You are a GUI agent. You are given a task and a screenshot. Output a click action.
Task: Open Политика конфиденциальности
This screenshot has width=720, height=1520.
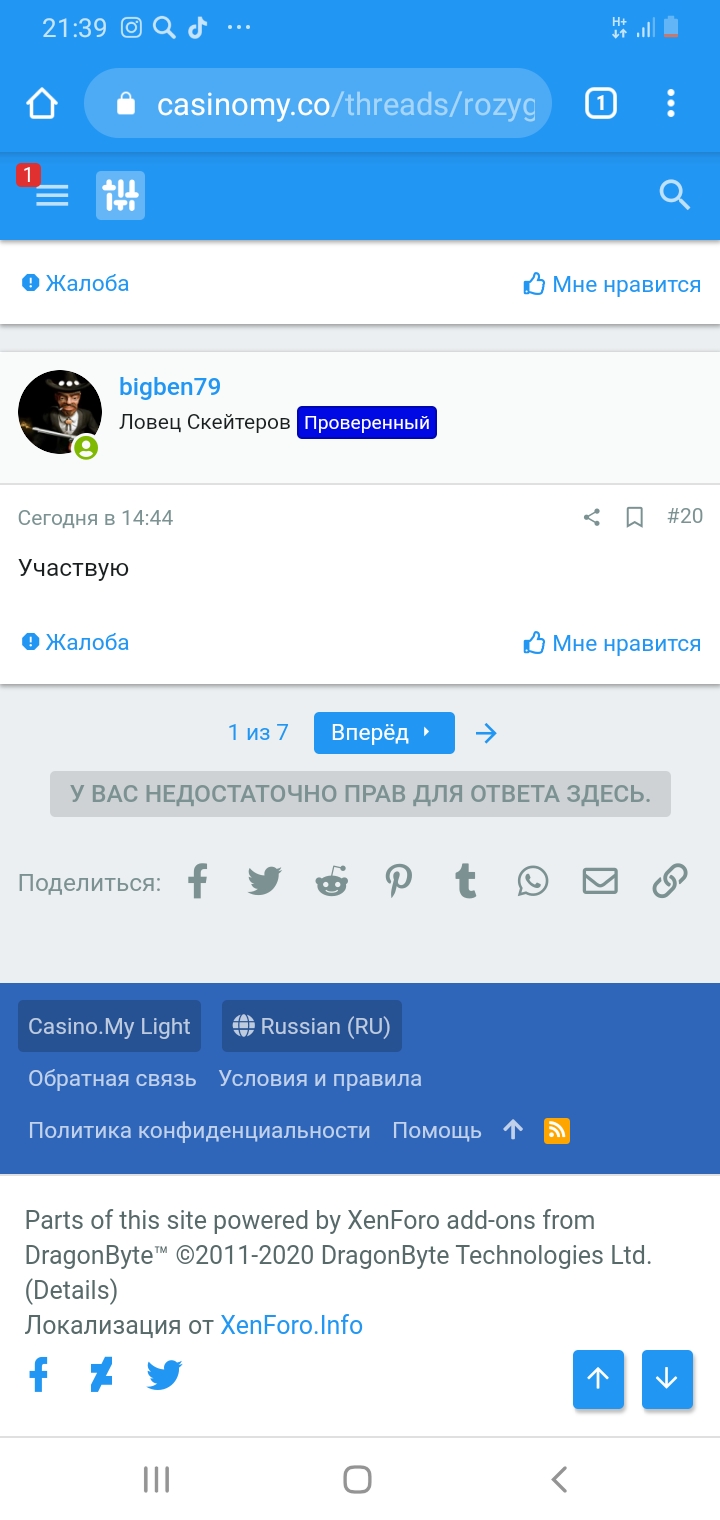(x=199, y=1131)
